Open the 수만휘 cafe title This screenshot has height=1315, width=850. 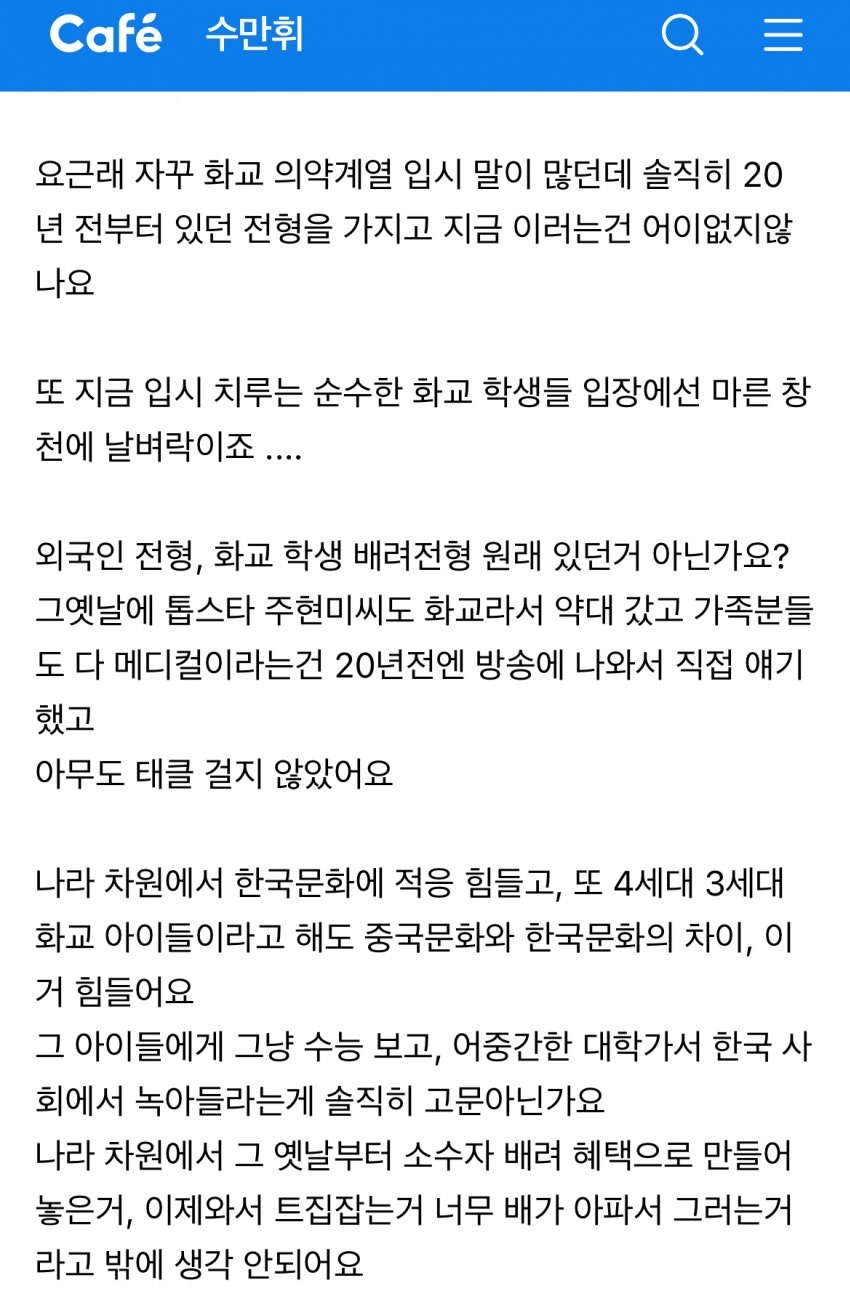click(254, 36)
